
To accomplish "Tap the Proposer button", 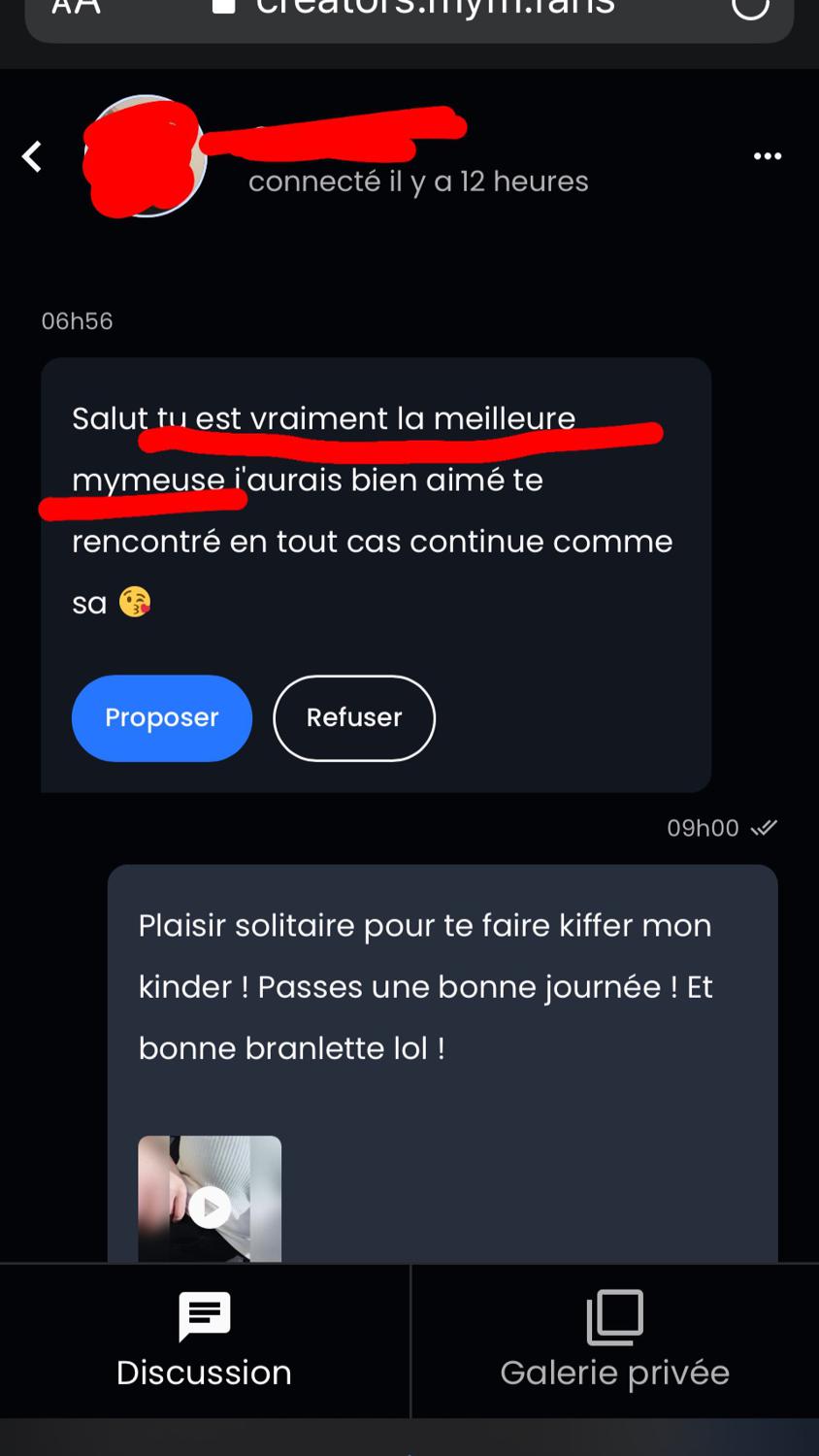I will 161,718.
